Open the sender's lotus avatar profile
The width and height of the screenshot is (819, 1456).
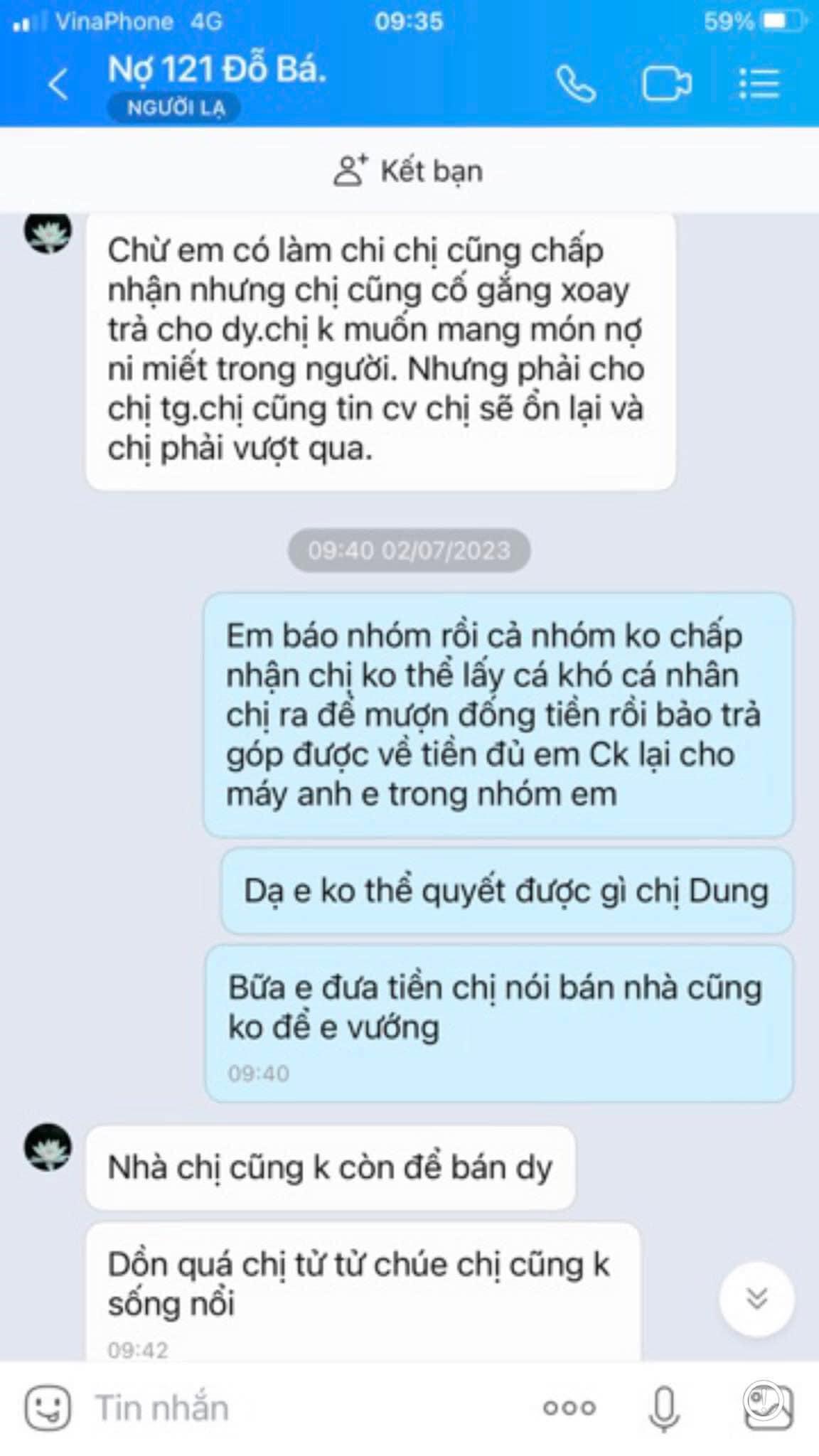[x=48, y=1147]
